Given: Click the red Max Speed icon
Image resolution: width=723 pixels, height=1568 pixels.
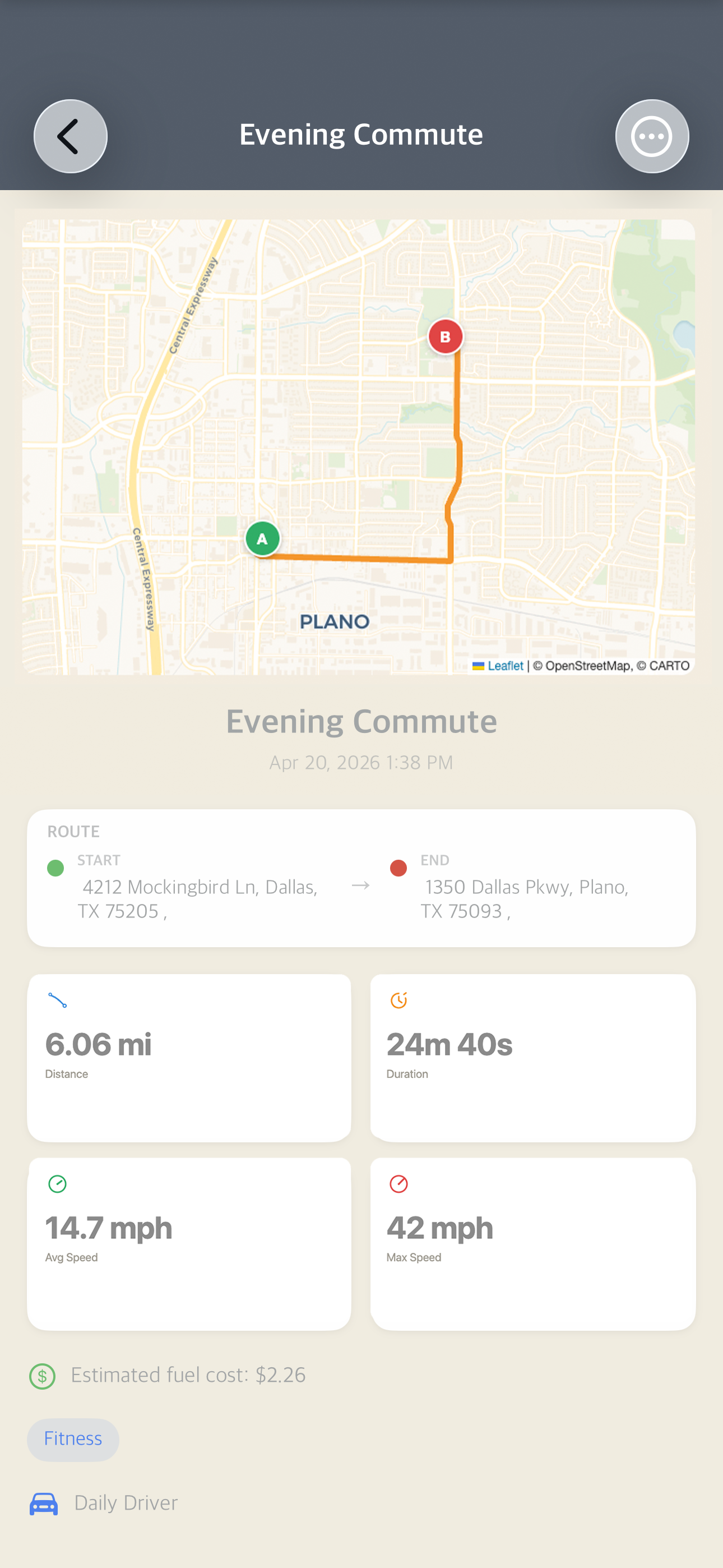Looking at the screenshot, I should tap(399, 1183).
